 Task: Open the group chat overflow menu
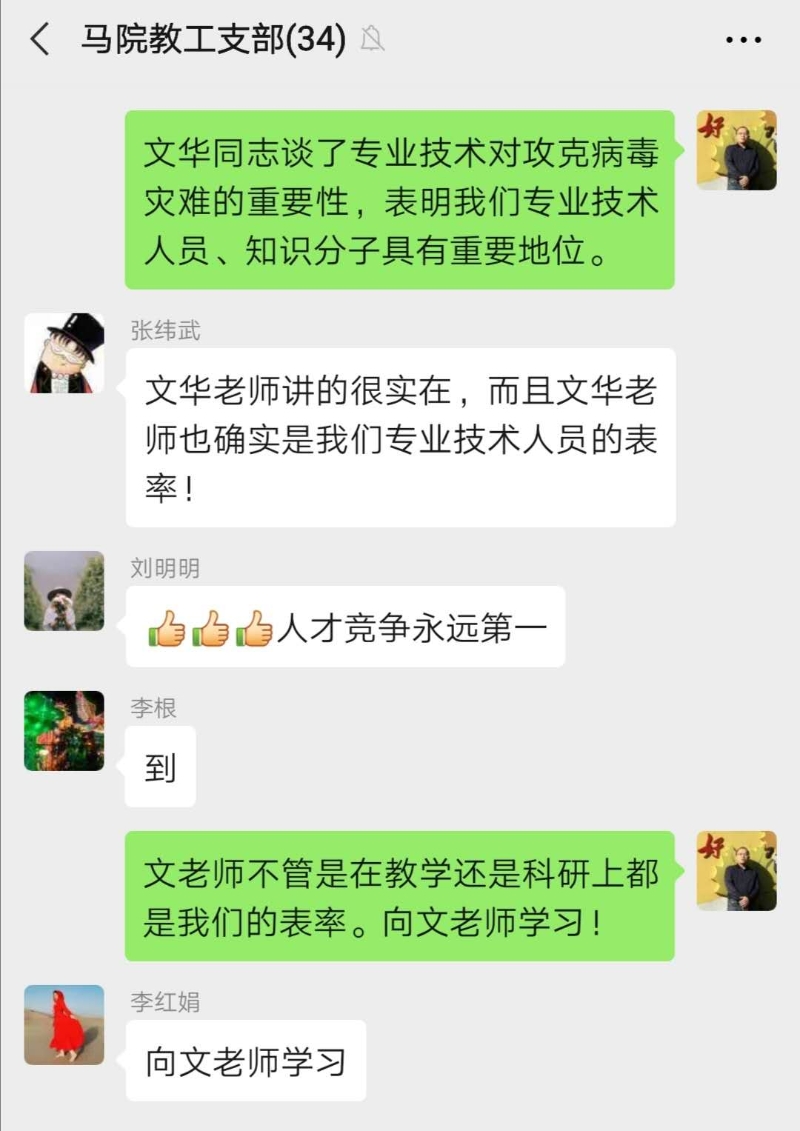pyautogui.click(x=743, y=40)
